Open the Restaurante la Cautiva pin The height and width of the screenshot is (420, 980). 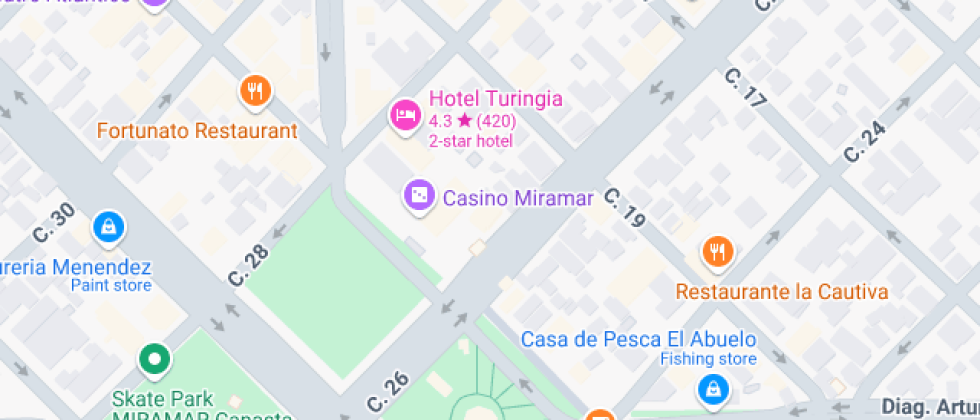coord(716,251)
